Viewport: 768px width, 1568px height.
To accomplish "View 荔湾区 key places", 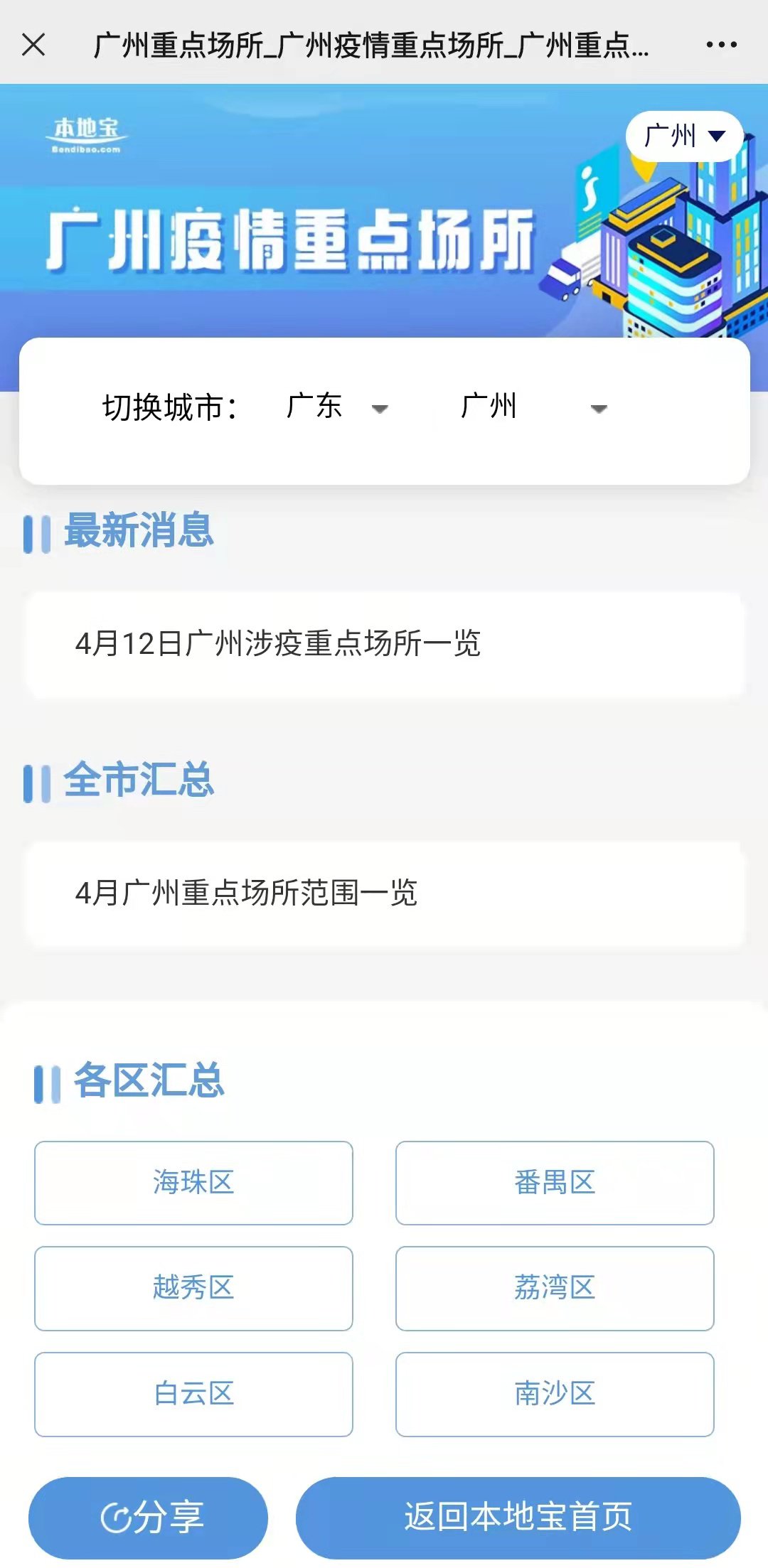I will pos(555,1288).
